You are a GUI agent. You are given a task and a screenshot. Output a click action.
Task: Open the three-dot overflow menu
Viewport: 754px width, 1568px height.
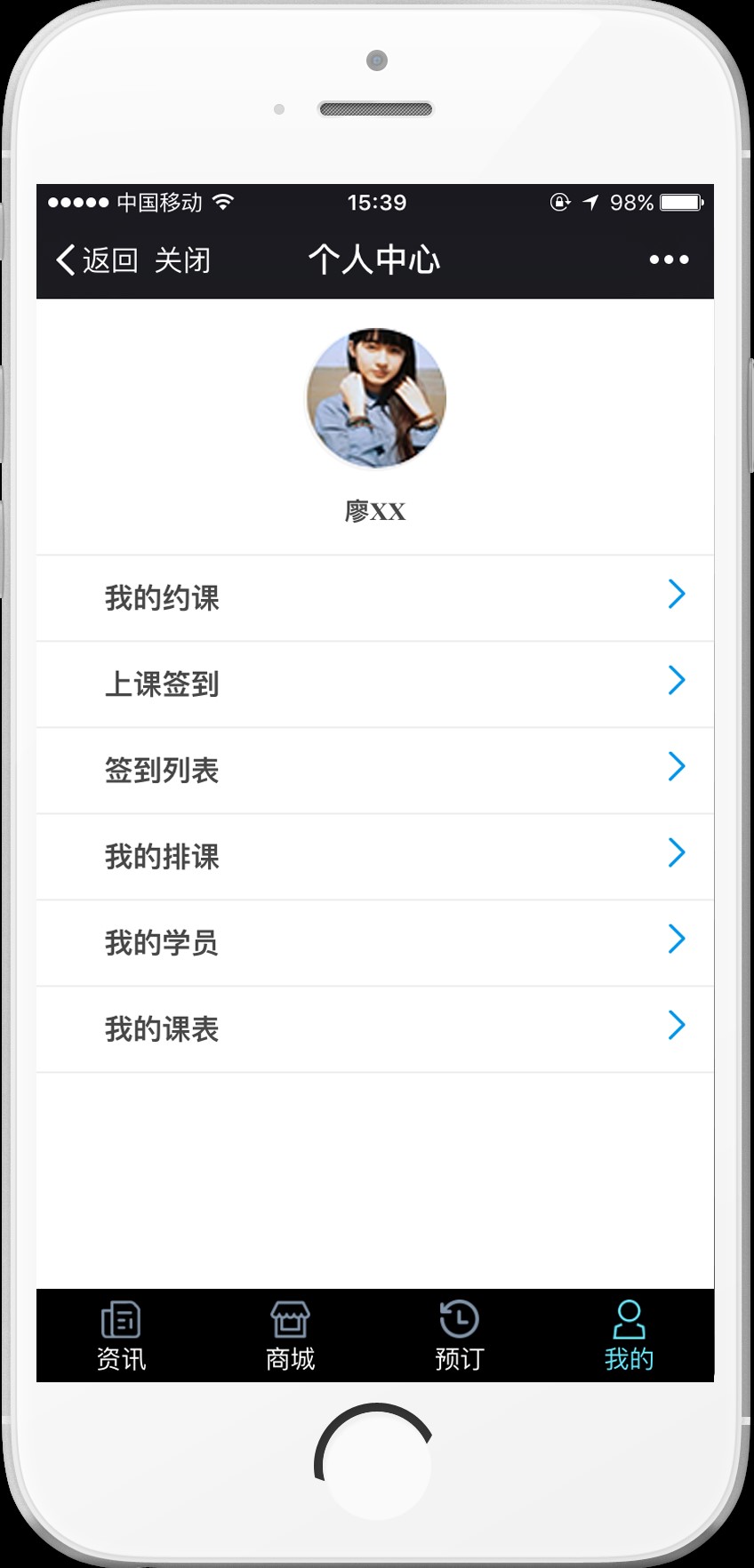pos(669,260)
